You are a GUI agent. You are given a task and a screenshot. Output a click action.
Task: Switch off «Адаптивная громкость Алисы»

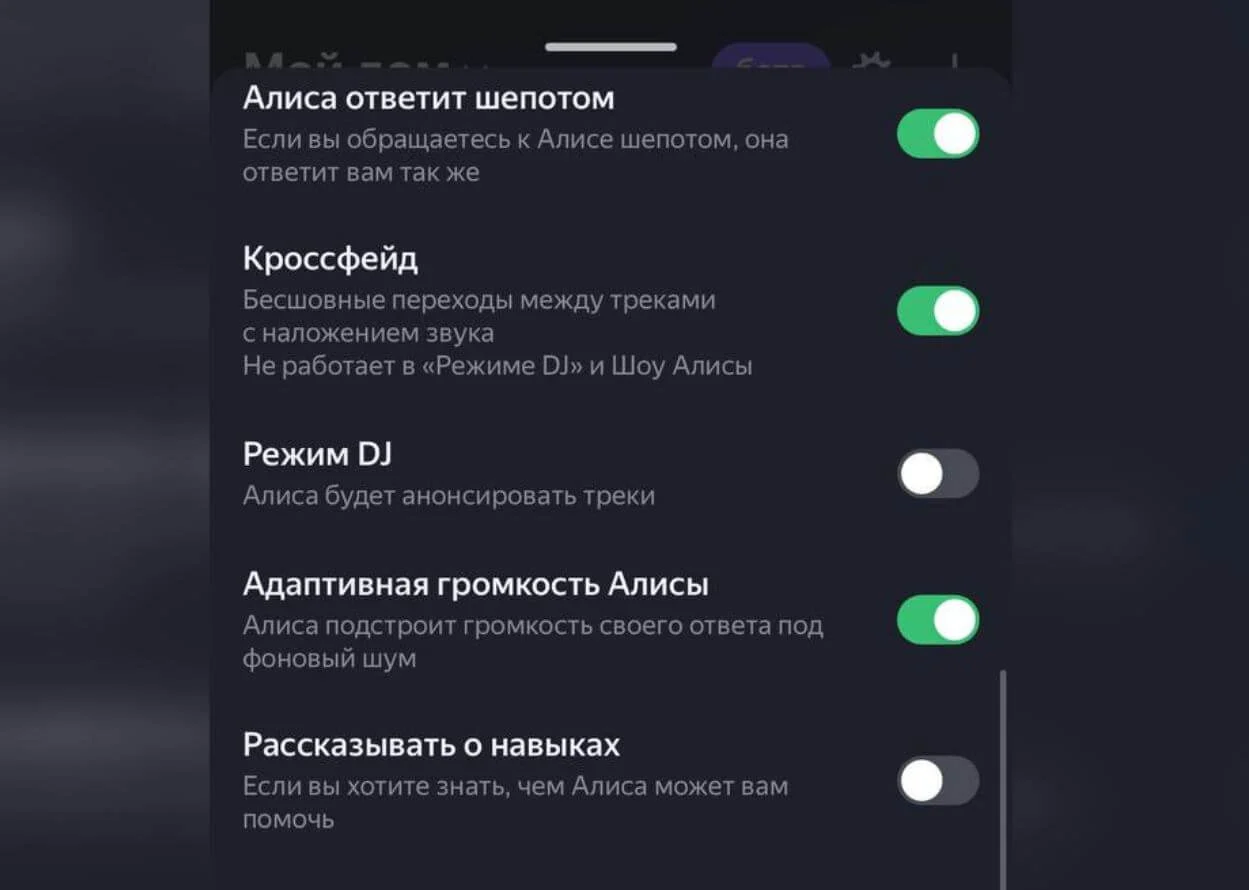[937, 620]
